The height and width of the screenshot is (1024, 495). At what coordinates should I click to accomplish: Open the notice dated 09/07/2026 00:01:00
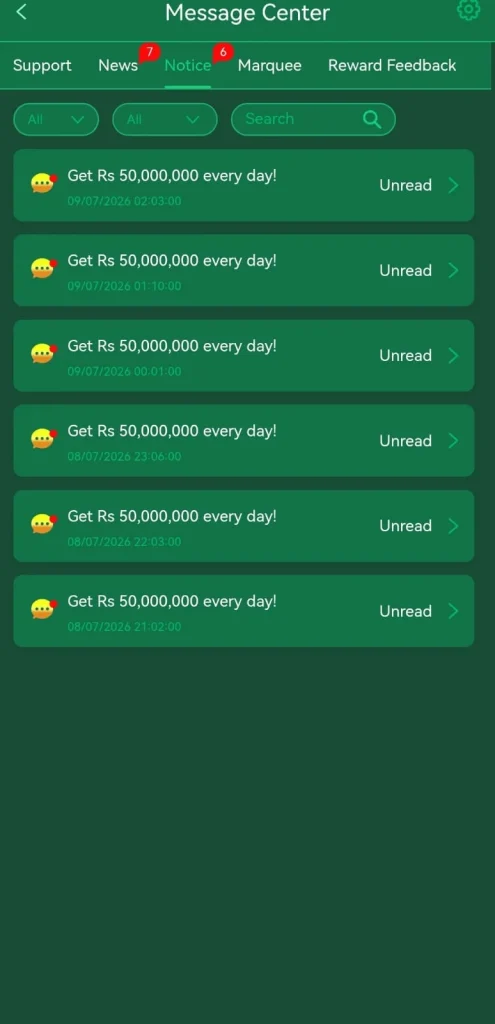click(x=244, y=356)
